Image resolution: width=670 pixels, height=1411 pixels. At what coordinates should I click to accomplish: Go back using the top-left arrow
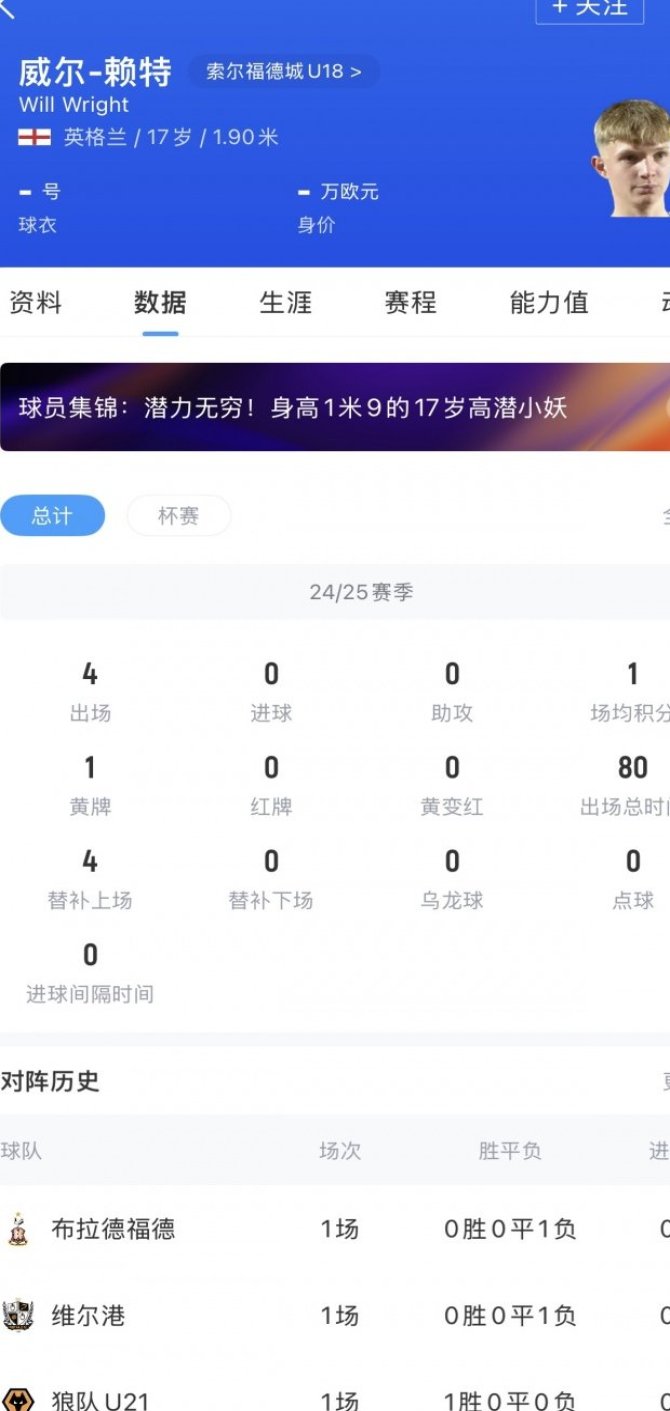pyautogui.click(x=10, y=10)
